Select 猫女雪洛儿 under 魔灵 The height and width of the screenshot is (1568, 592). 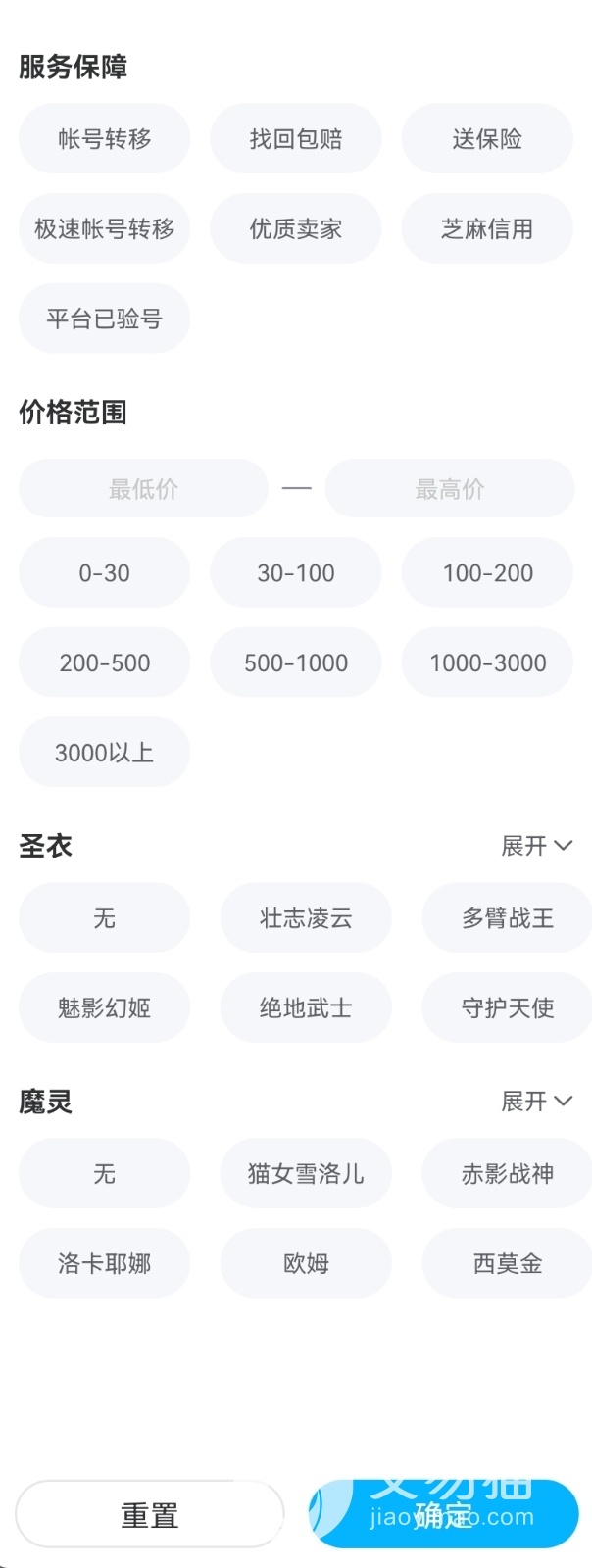coord(306,1174)
